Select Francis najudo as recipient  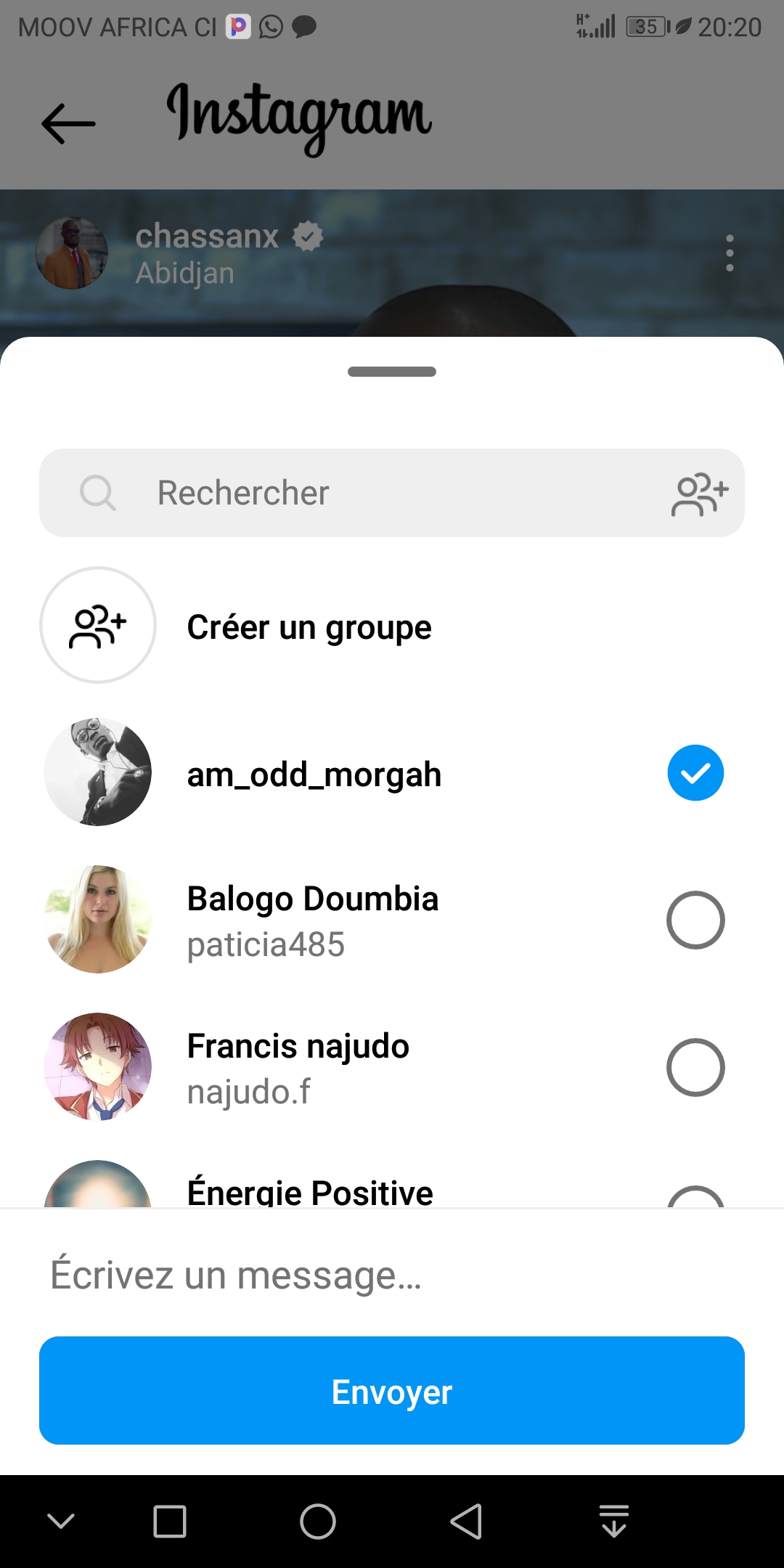695,1067
